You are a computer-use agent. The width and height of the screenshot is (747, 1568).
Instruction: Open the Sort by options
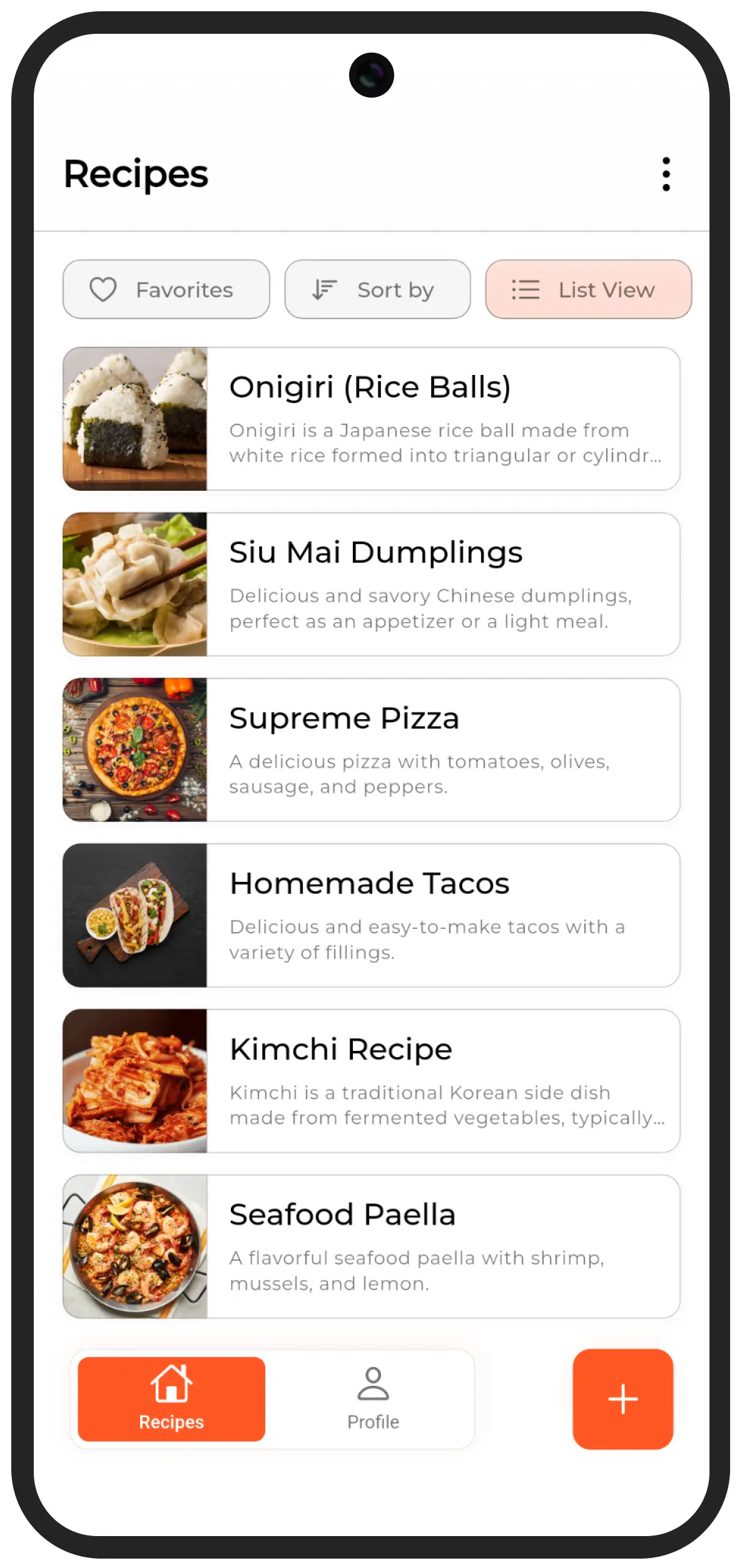pyautogui.click(x=377, y=289)
